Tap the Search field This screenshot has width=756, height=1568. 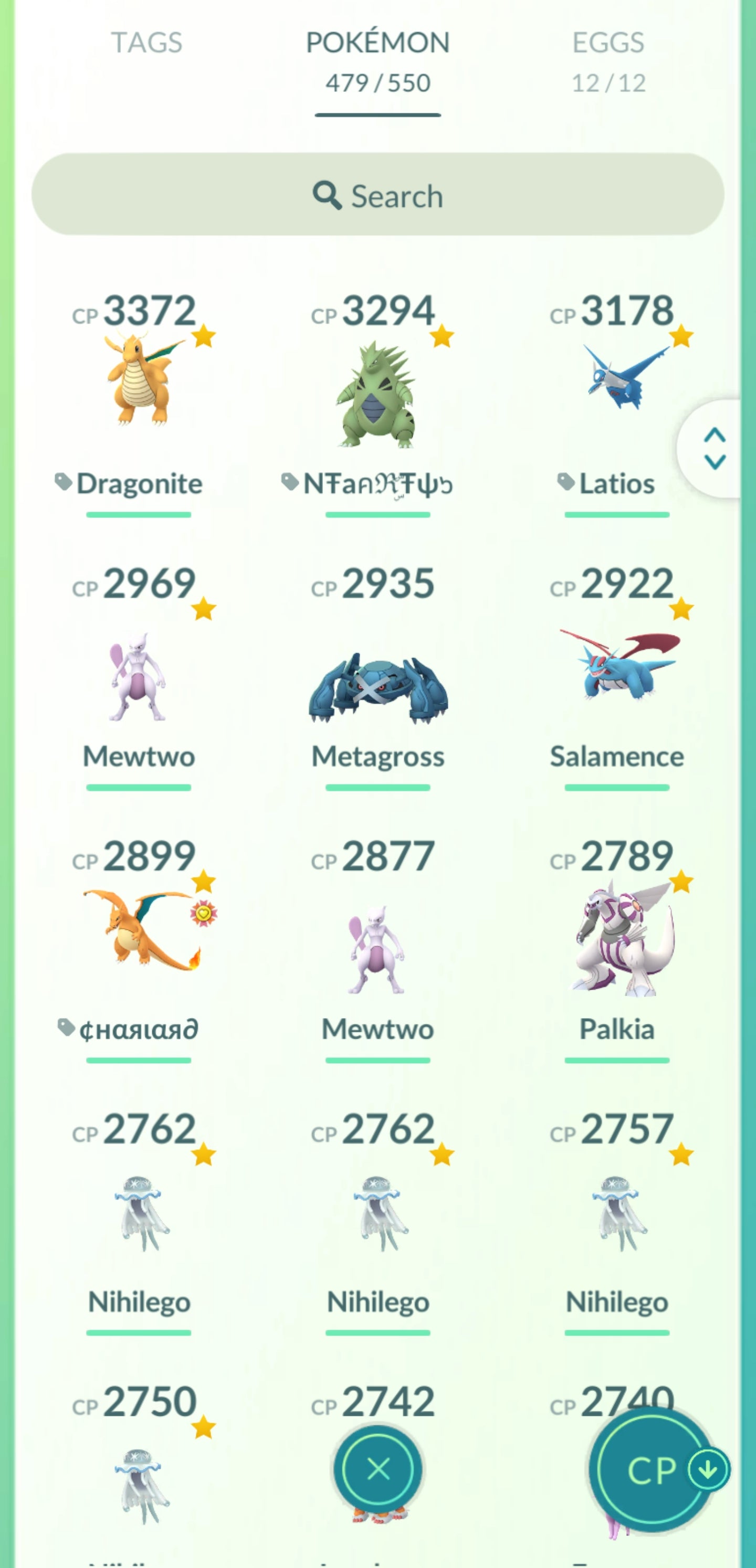point(377,195)
